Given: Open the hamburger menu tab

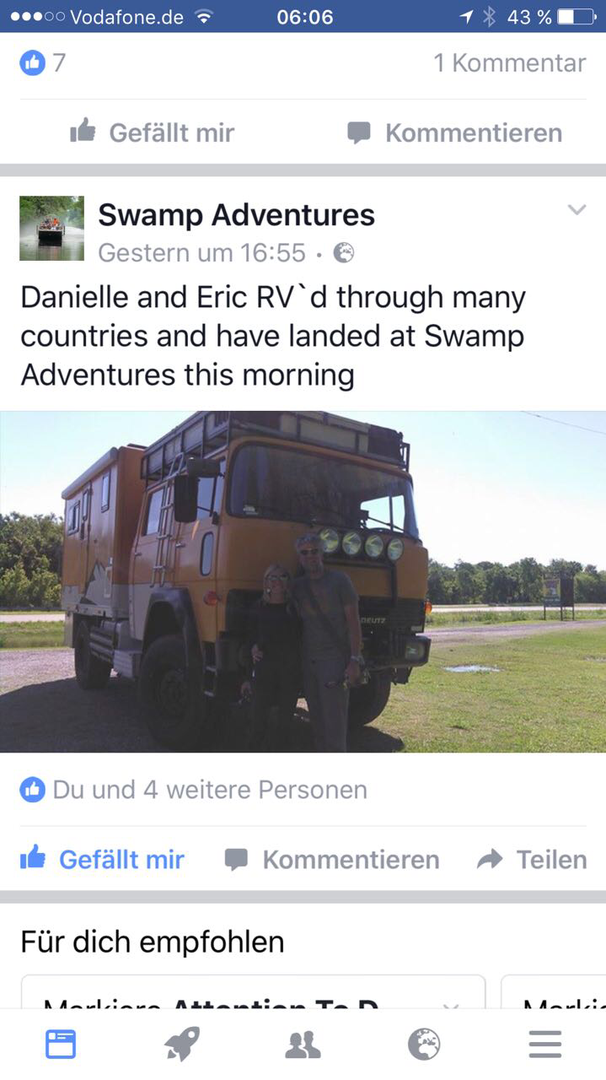Looking at the screenshot, I should coord(545,1045).
